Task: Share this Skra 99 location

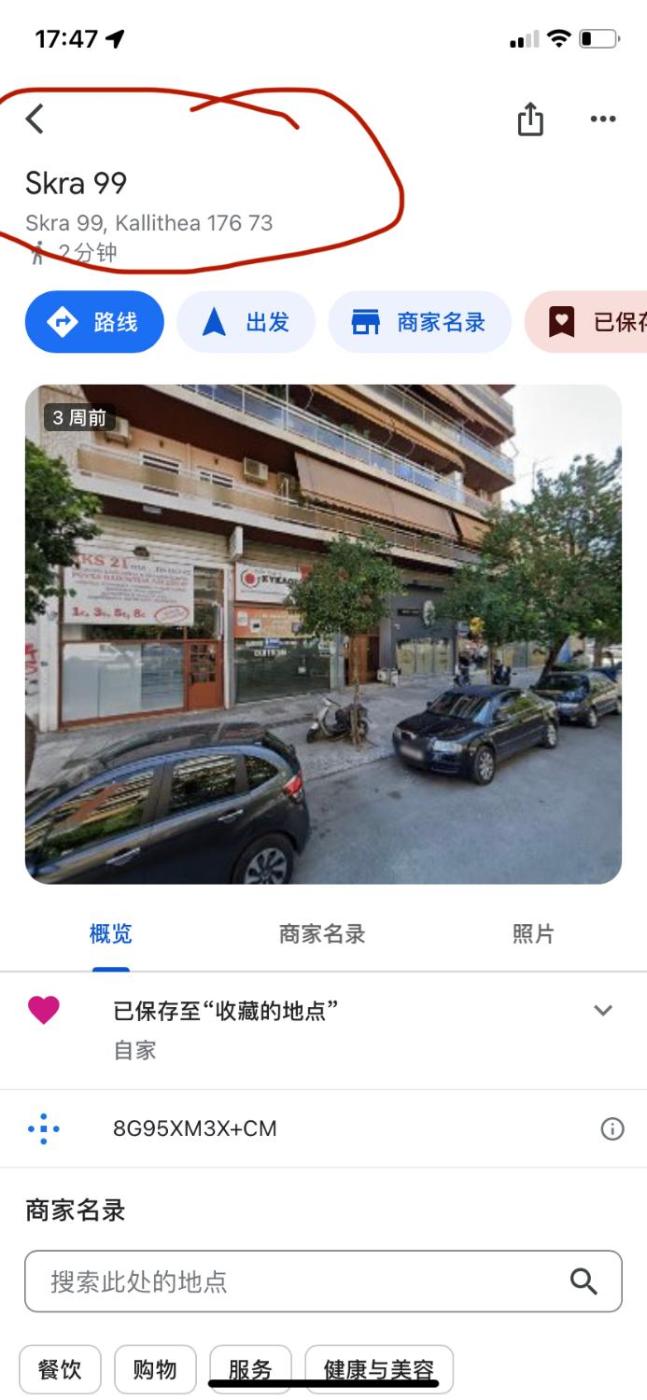Action: [x=530, y=120]
